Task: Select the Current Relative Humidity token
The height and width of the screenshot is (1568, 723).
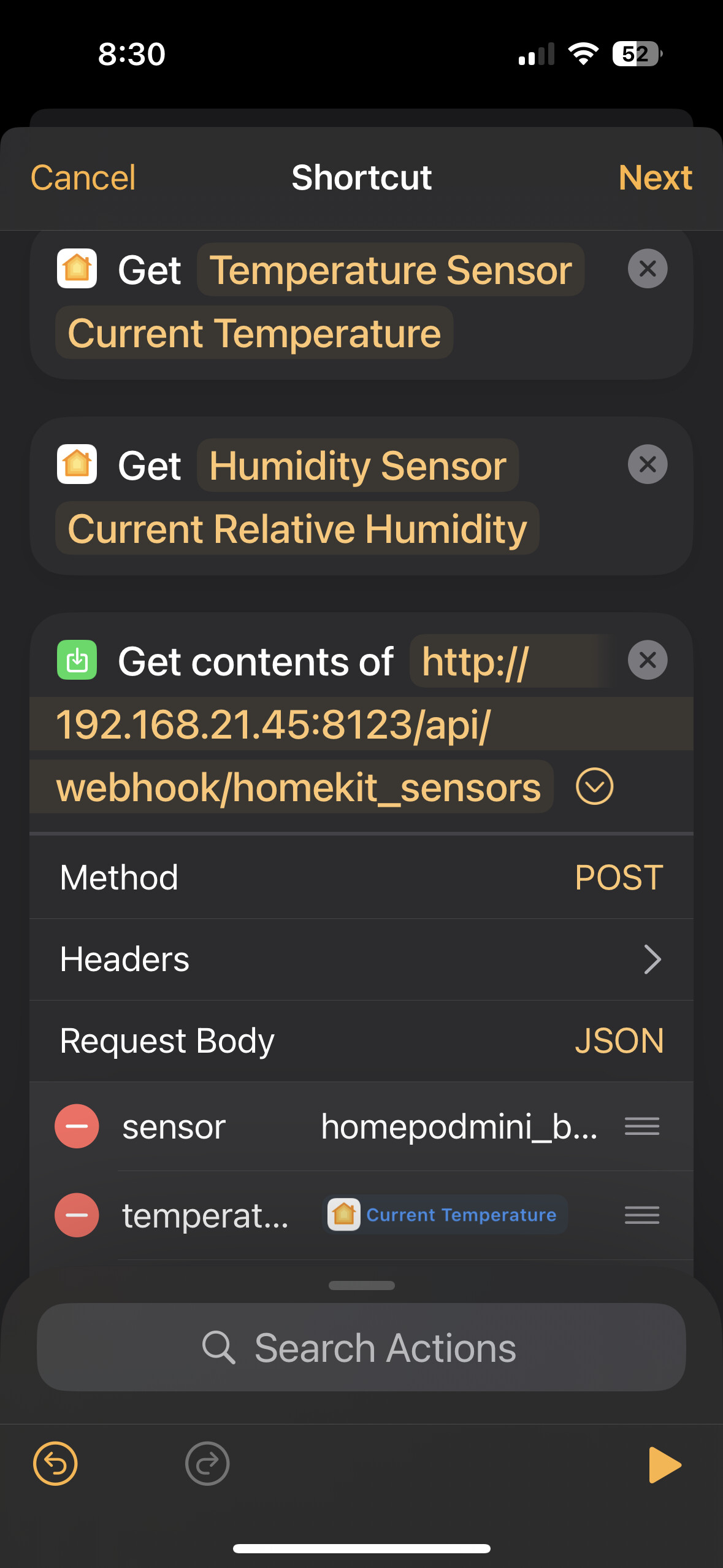Action: coord(297,529)
